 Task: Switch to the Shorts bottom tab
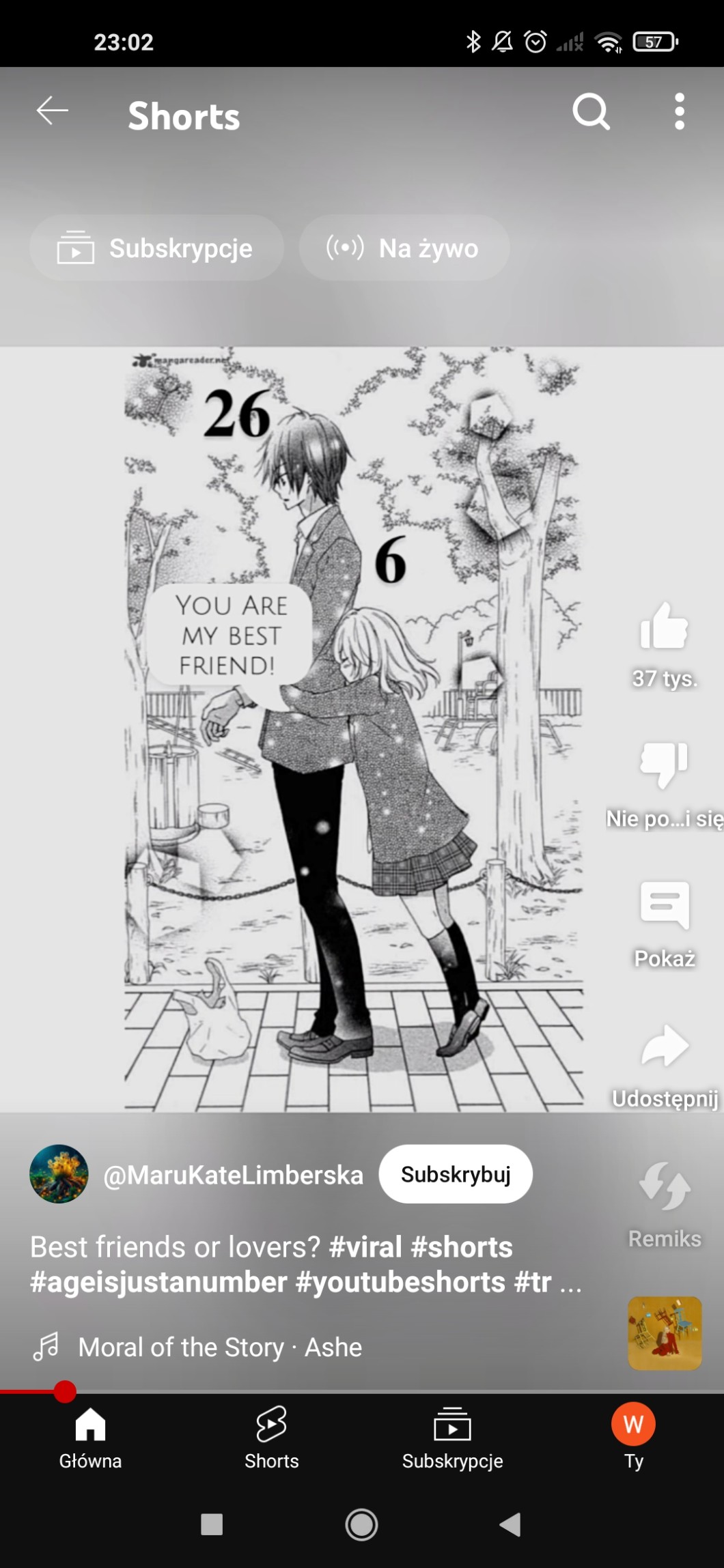point(271,1437)
